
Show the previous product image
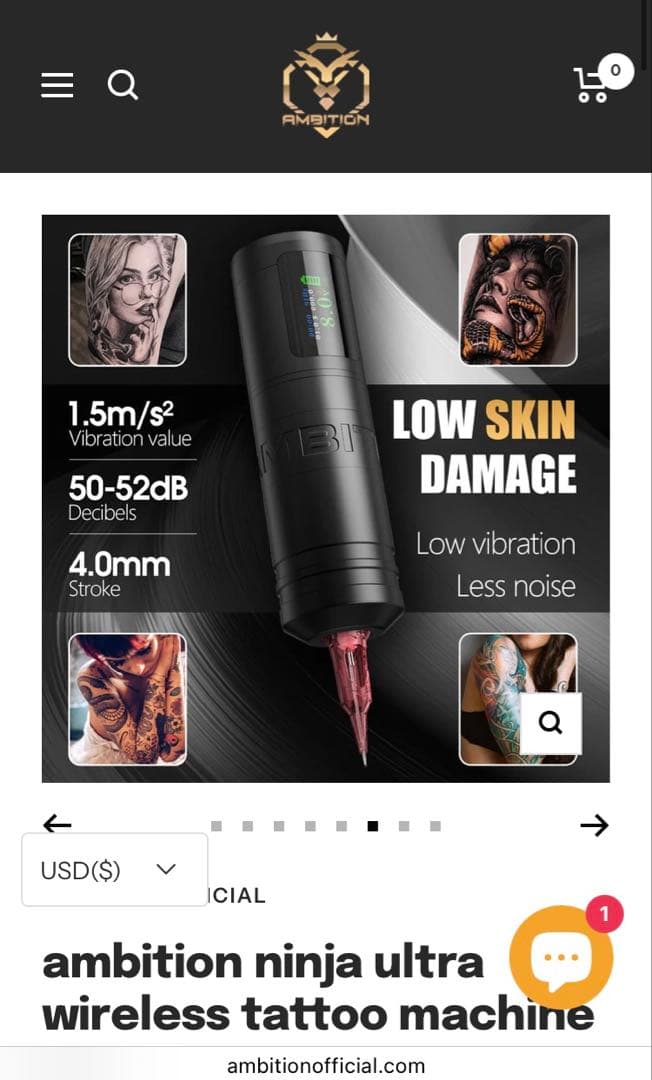(x=58, y=824)
